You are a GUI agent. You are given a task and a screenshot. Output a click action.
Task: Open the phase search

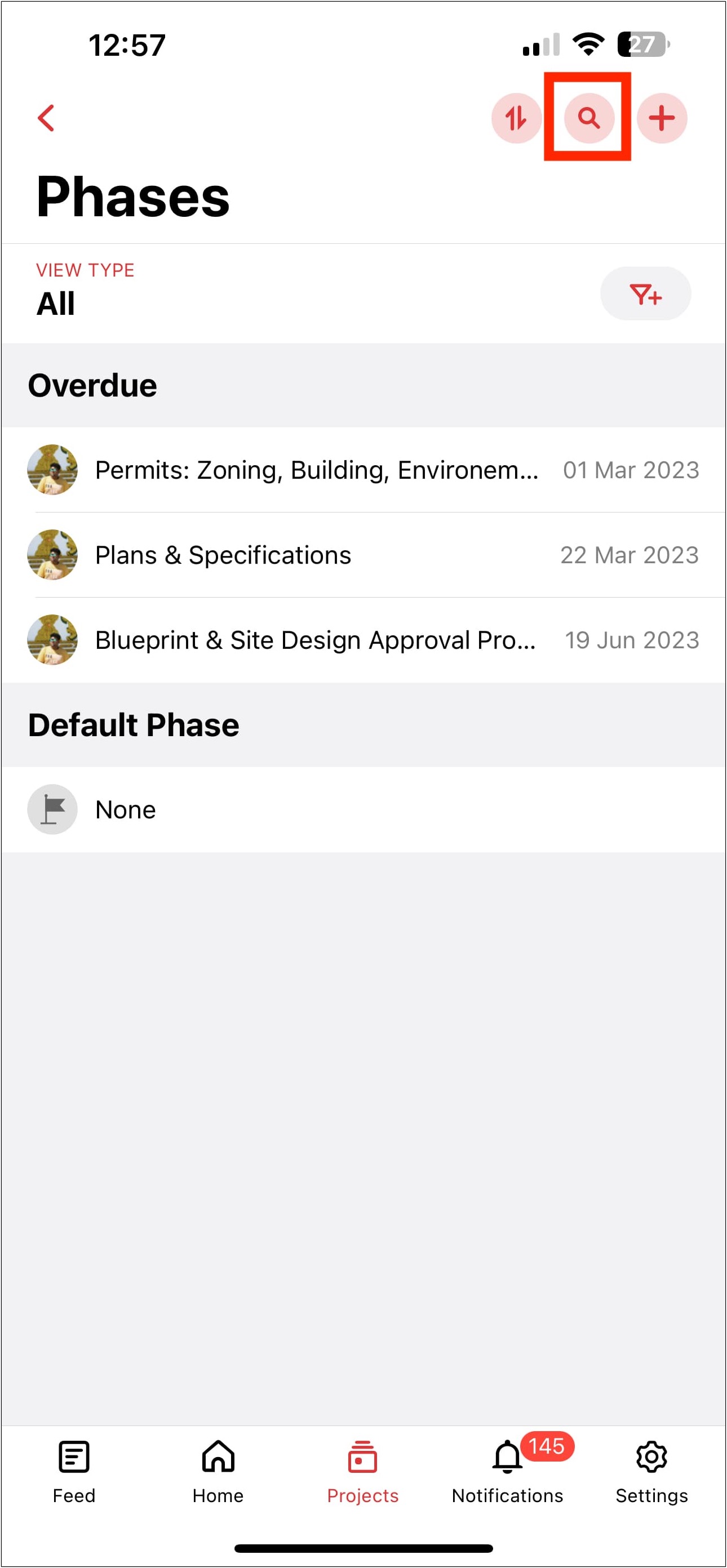coord(588,118)
